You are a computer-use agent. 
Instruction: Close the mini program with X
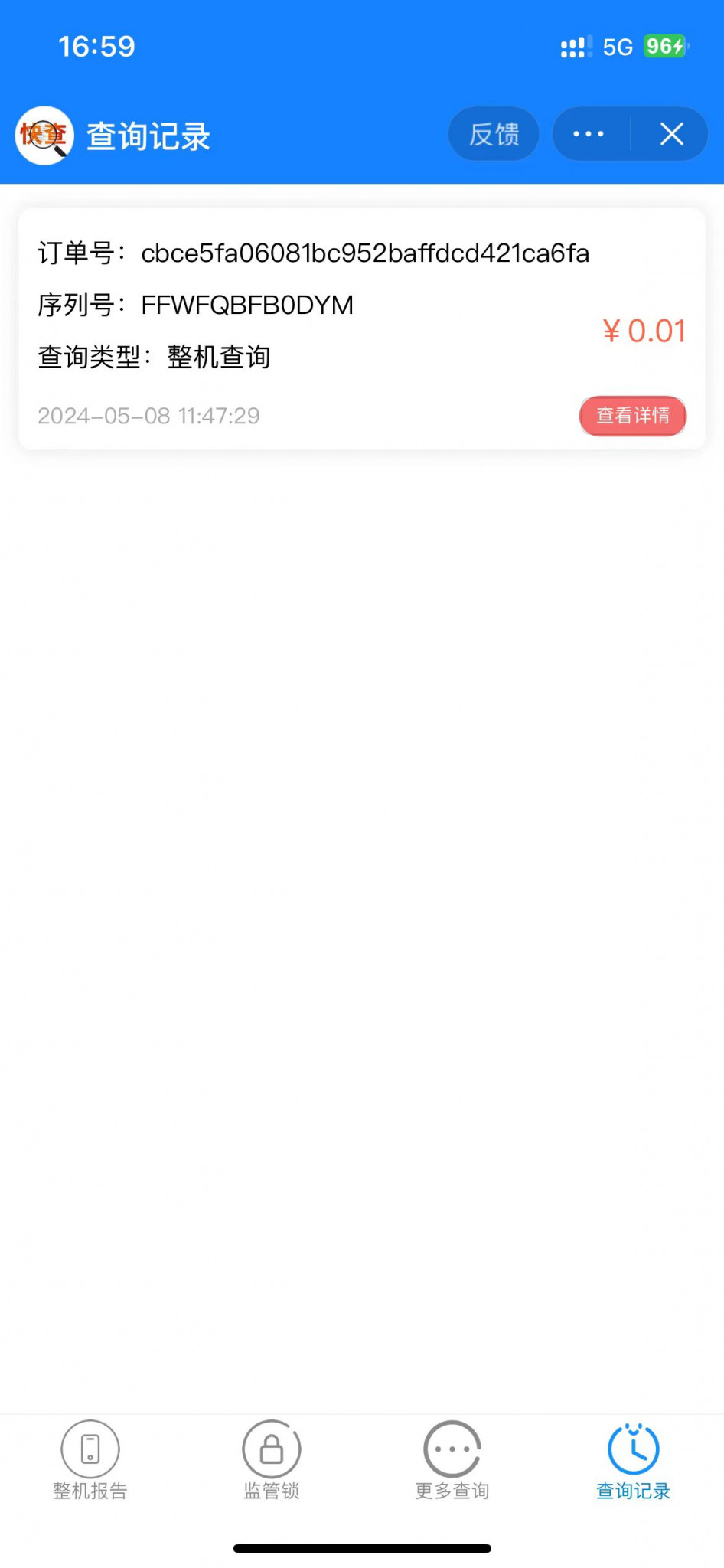click(671, 134)
